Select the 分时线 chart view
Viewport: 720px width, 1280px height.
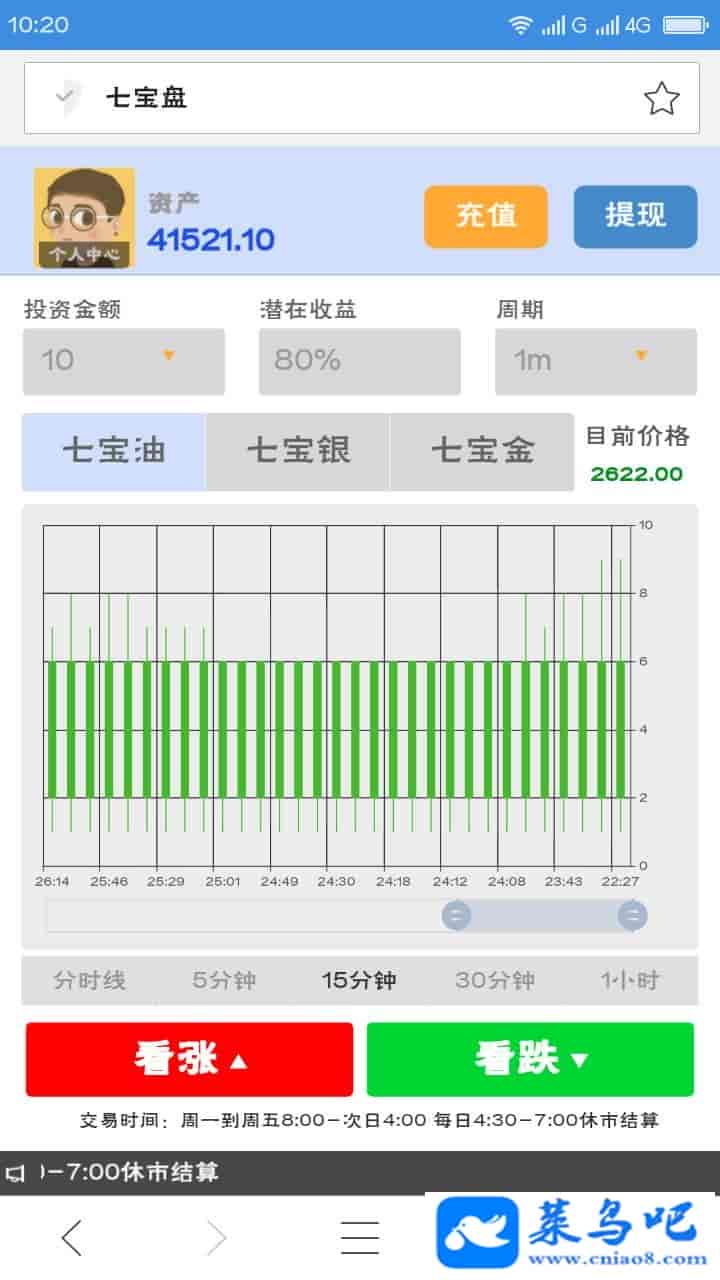(x=90, y=980)
